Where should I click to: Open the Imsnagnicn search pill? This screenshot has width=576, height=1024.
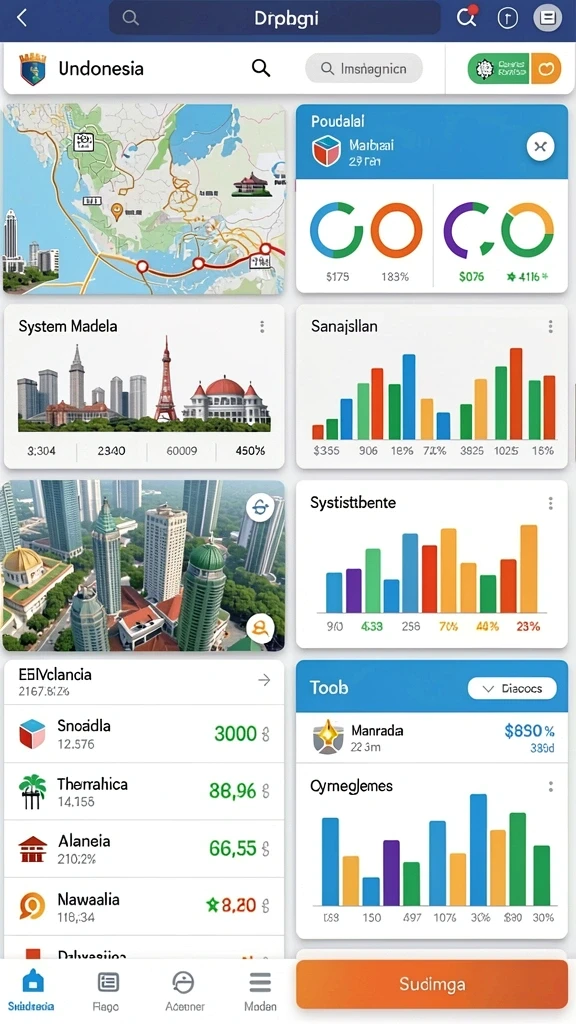[x=364, y=68]
